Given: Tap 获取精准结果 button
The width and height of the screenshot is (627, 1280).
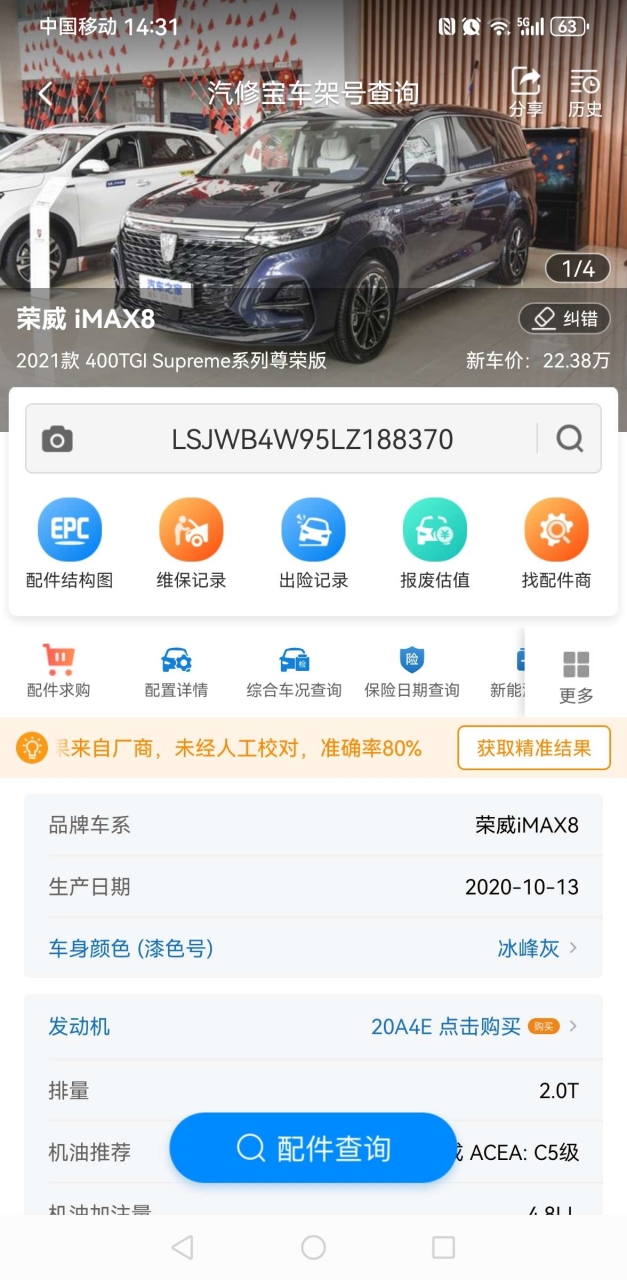Looking at the screenshot, I should point(534,748).
